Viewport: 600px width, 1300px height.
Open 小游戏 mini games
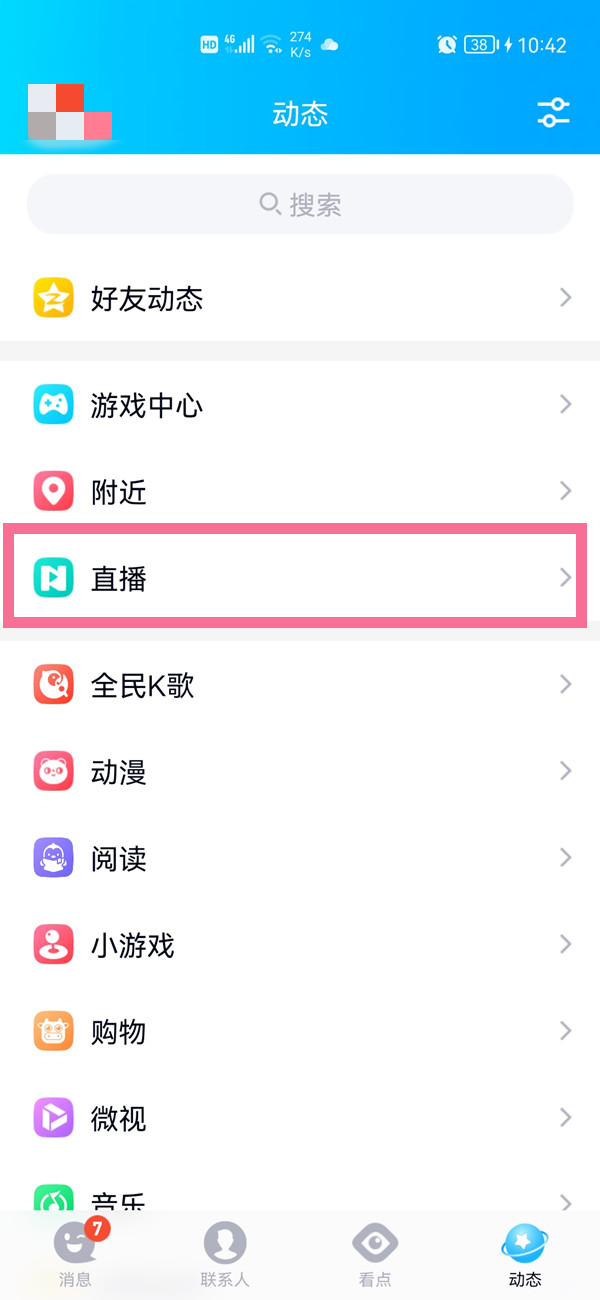(x=300, y=944)
